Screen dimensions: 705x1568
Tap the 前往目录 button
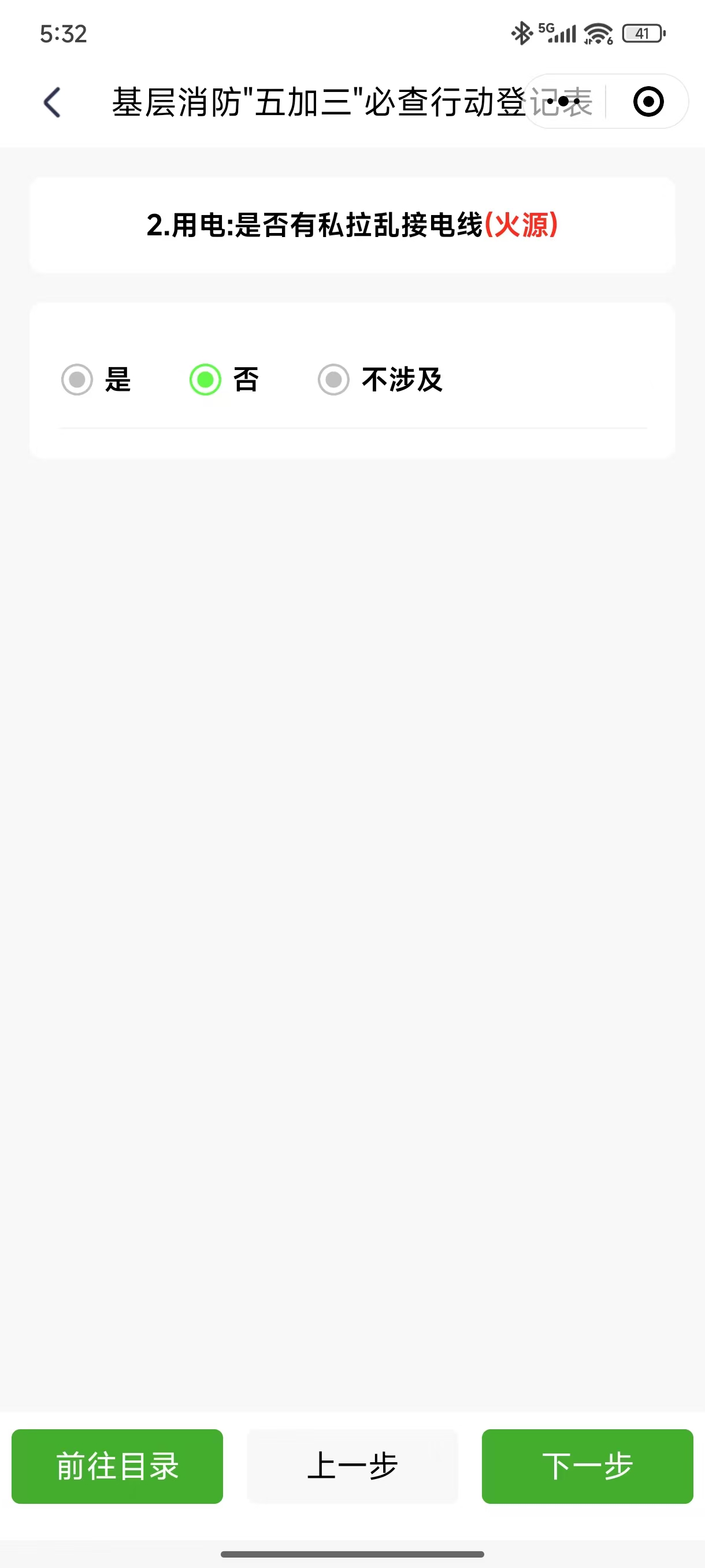117,1466
